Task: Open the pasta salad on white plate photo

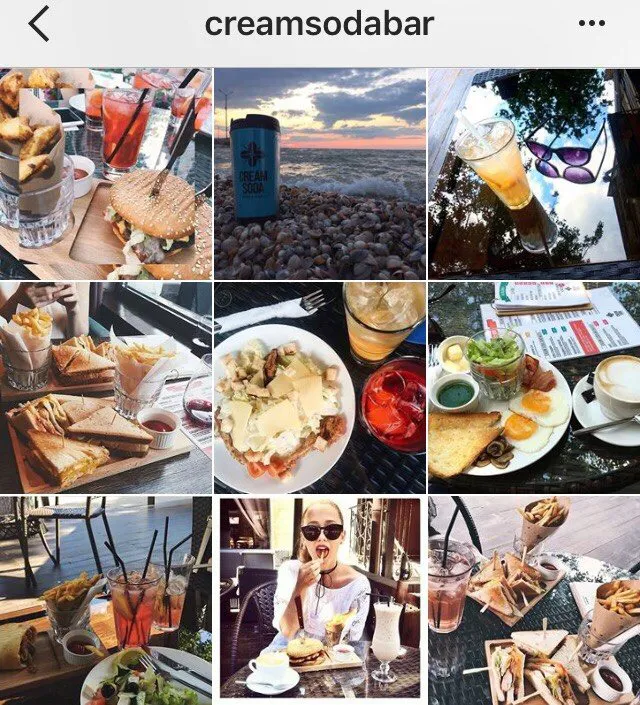Action: click(320, 387)
